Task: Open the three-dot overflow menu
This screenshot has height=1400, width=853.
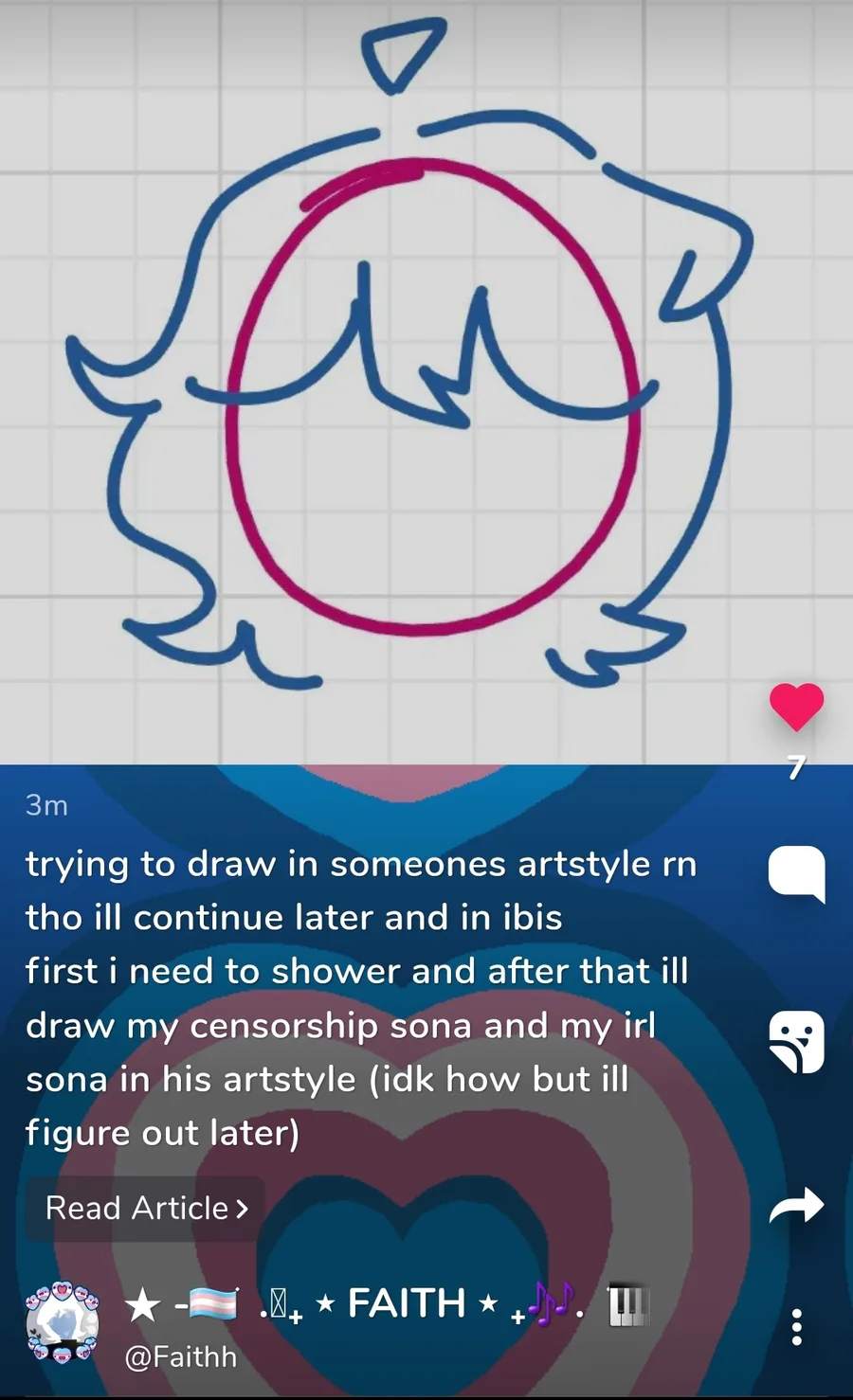Action: (x=796, y=1327)
